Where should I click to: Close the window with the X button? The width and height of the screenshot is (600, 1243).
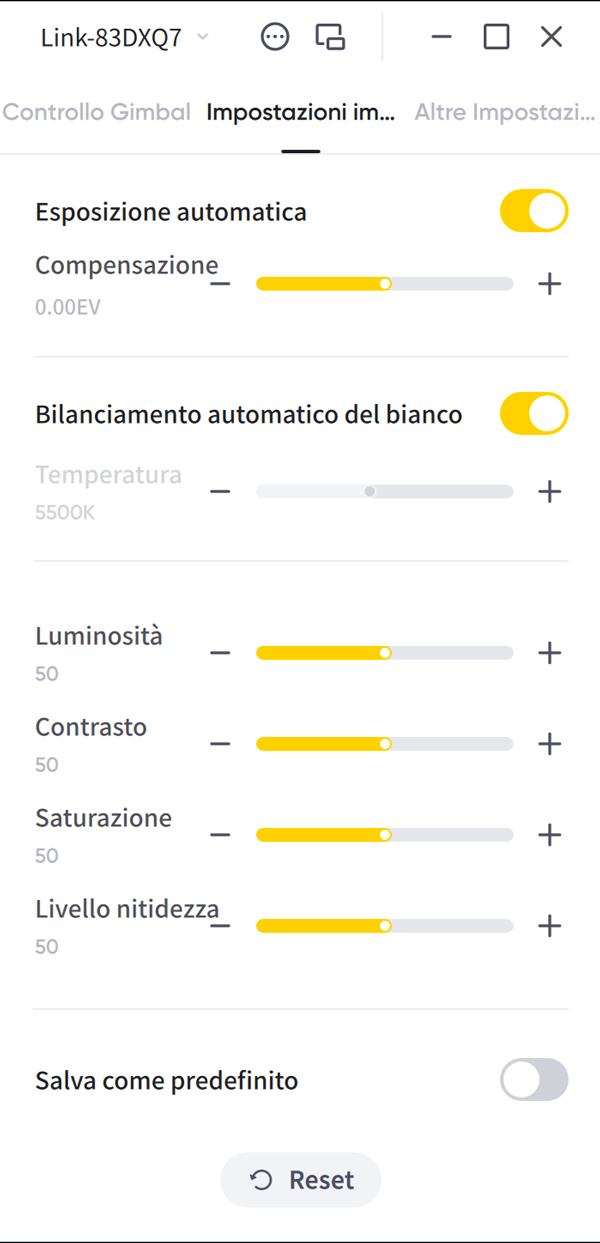tap(551, 38)
